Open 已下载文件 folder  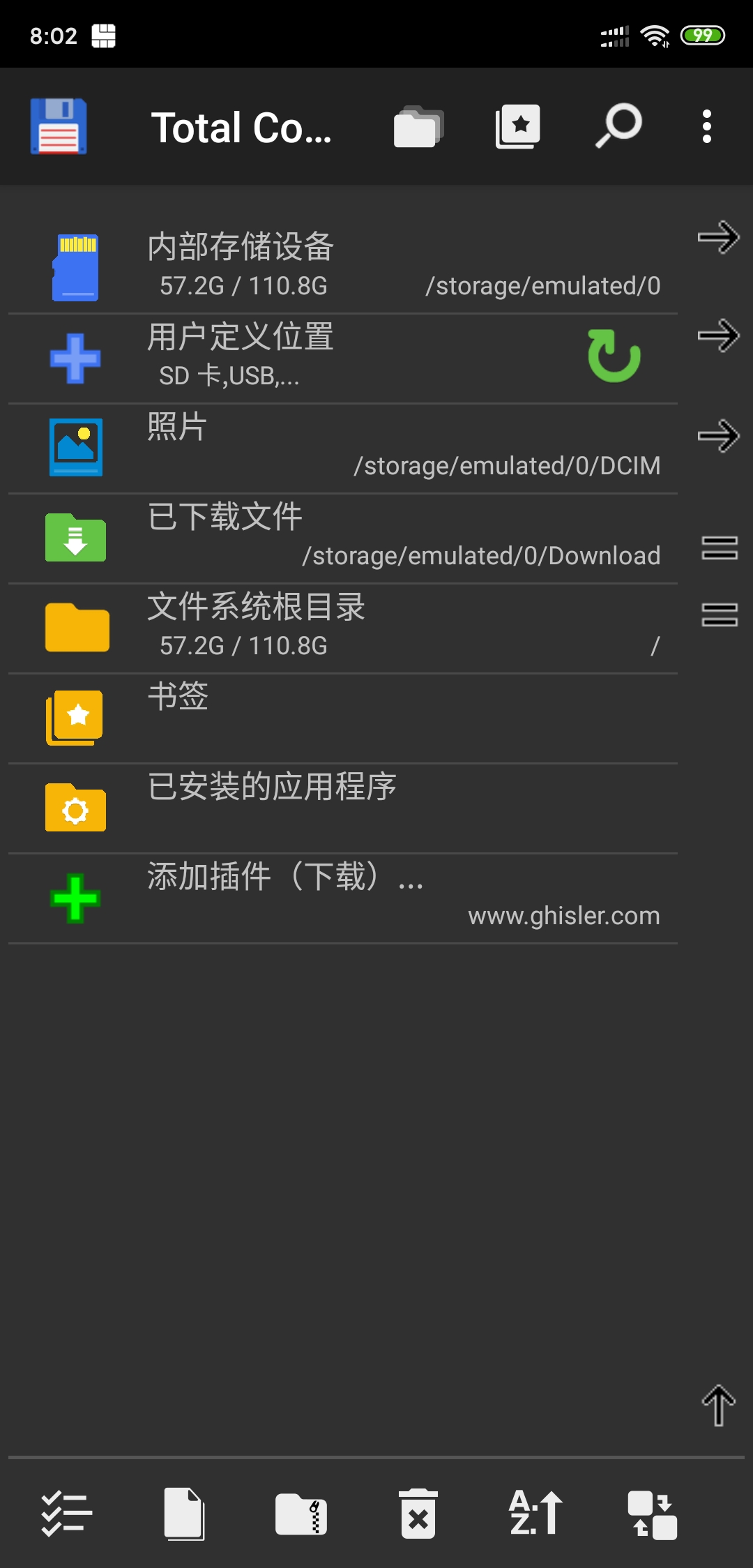pyautogui.click(x=342, y=536)
